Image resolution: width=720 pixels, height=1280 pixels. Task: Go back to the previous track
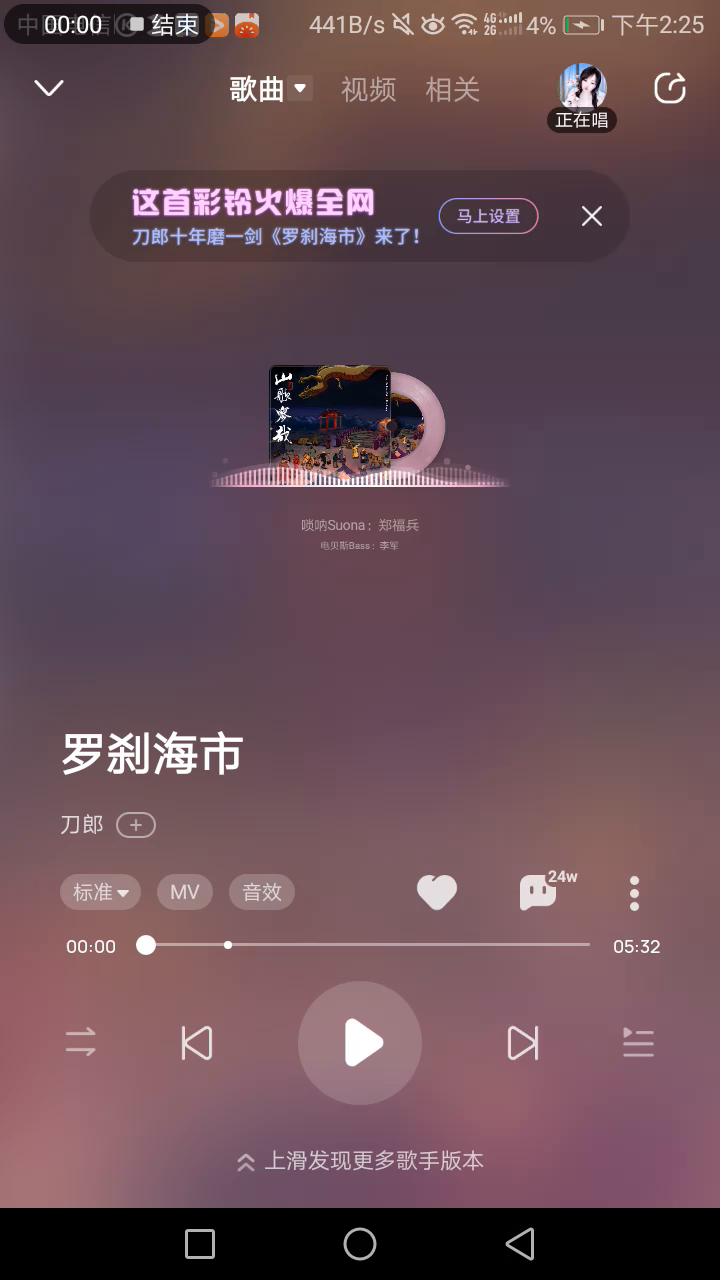(197, 1043)
